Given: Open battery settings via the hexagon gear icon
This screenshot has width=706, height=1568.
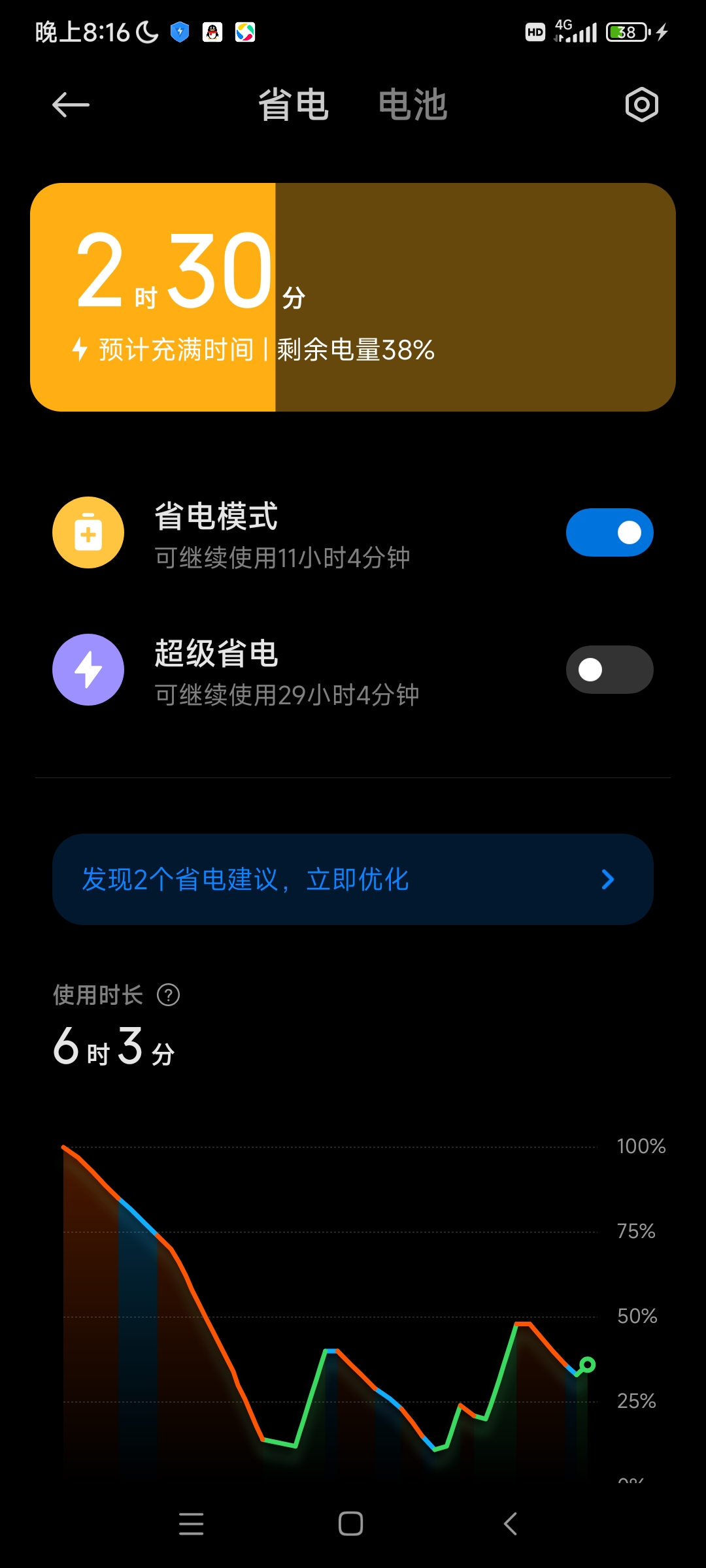Looking at the screenshot, I should click(641, 105).
